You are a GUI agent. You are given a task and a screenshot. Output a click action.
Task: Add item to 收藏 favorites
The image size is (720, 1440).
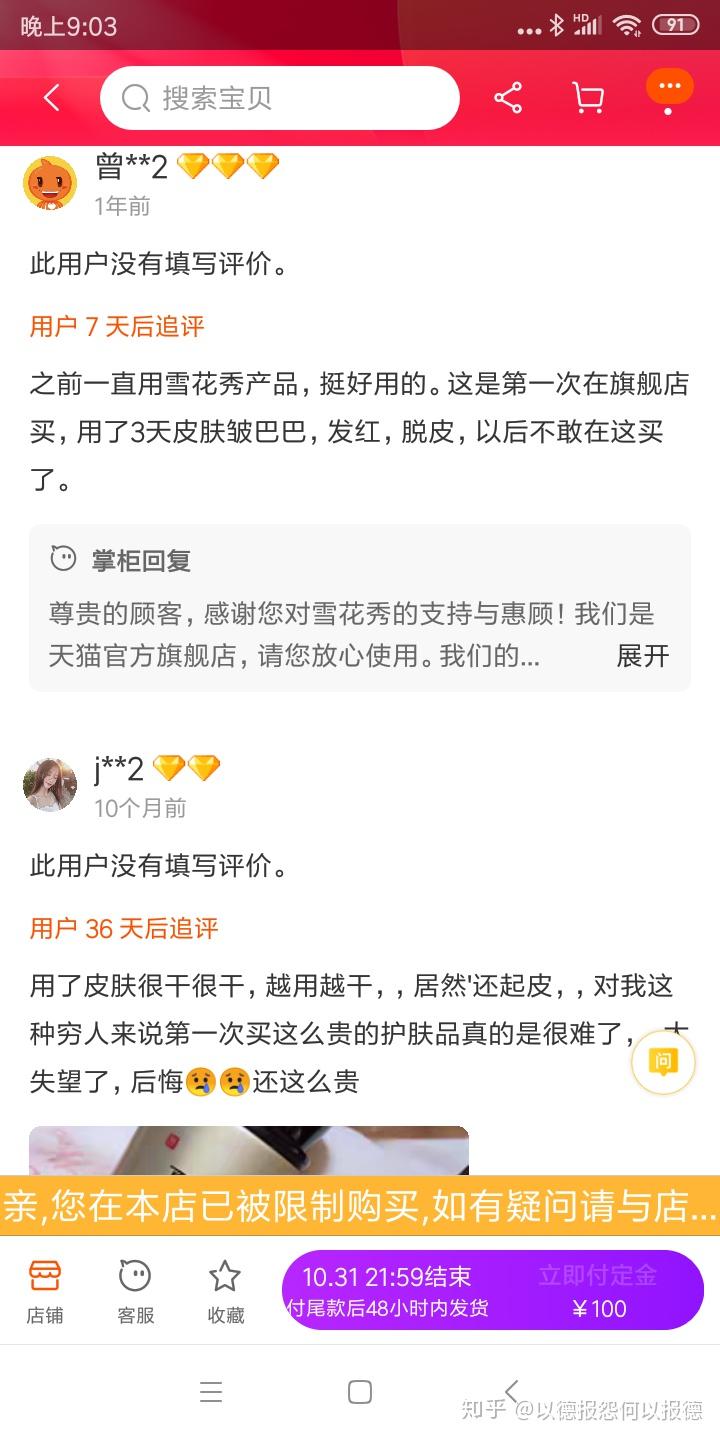(225, 1290)
